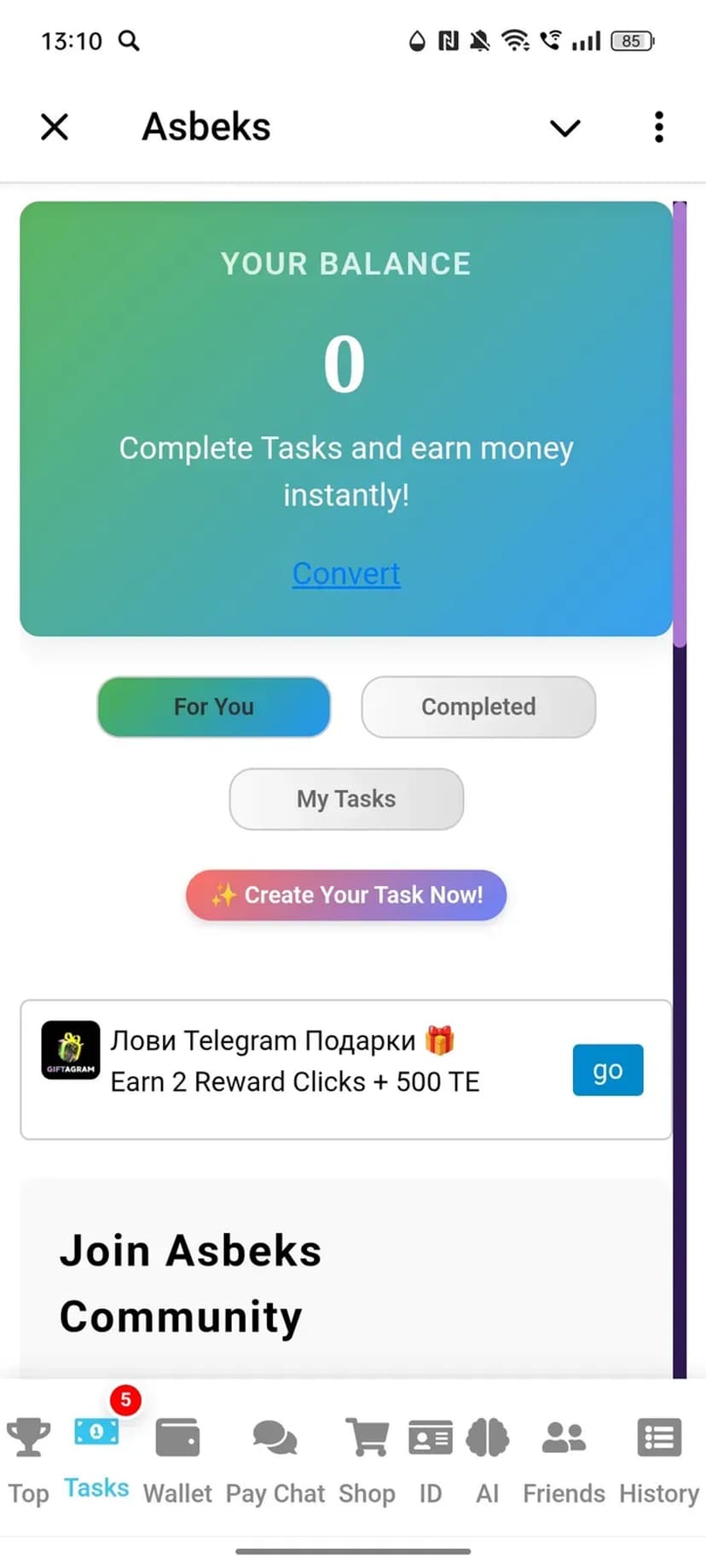Screen dimensions: 706x1568
Task: Open the Top tab
Action: point(29,1458)
